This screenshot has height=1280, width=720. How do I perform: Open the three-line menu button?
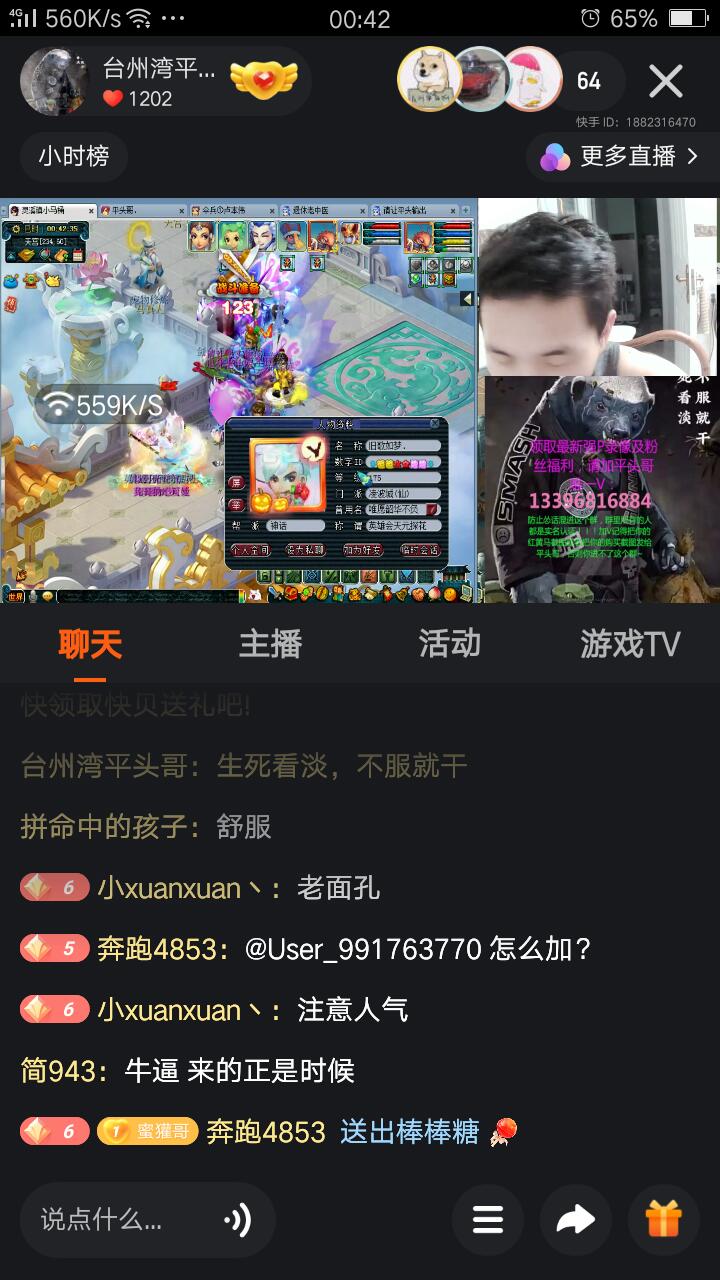click(487, 1219)
